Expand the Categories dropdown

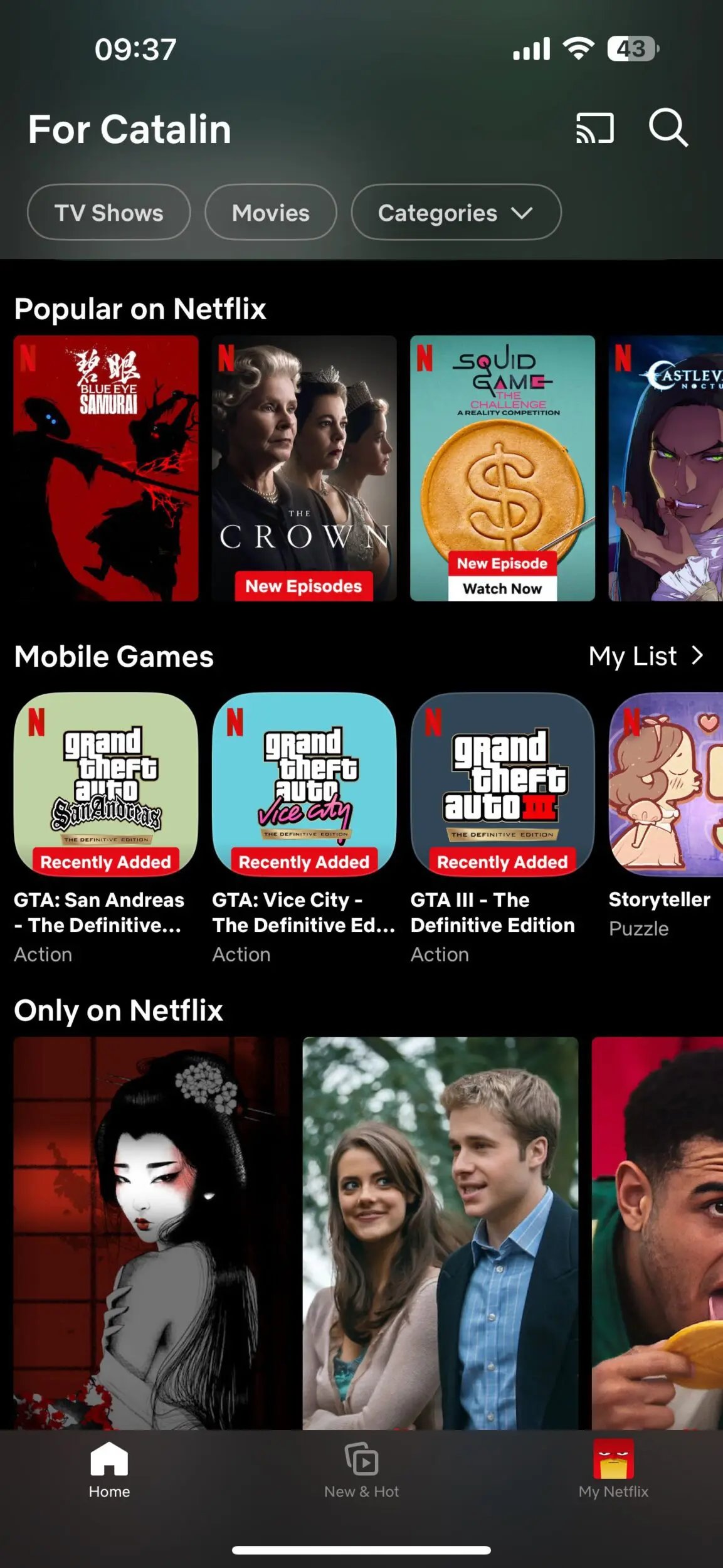tap(456, 212)
